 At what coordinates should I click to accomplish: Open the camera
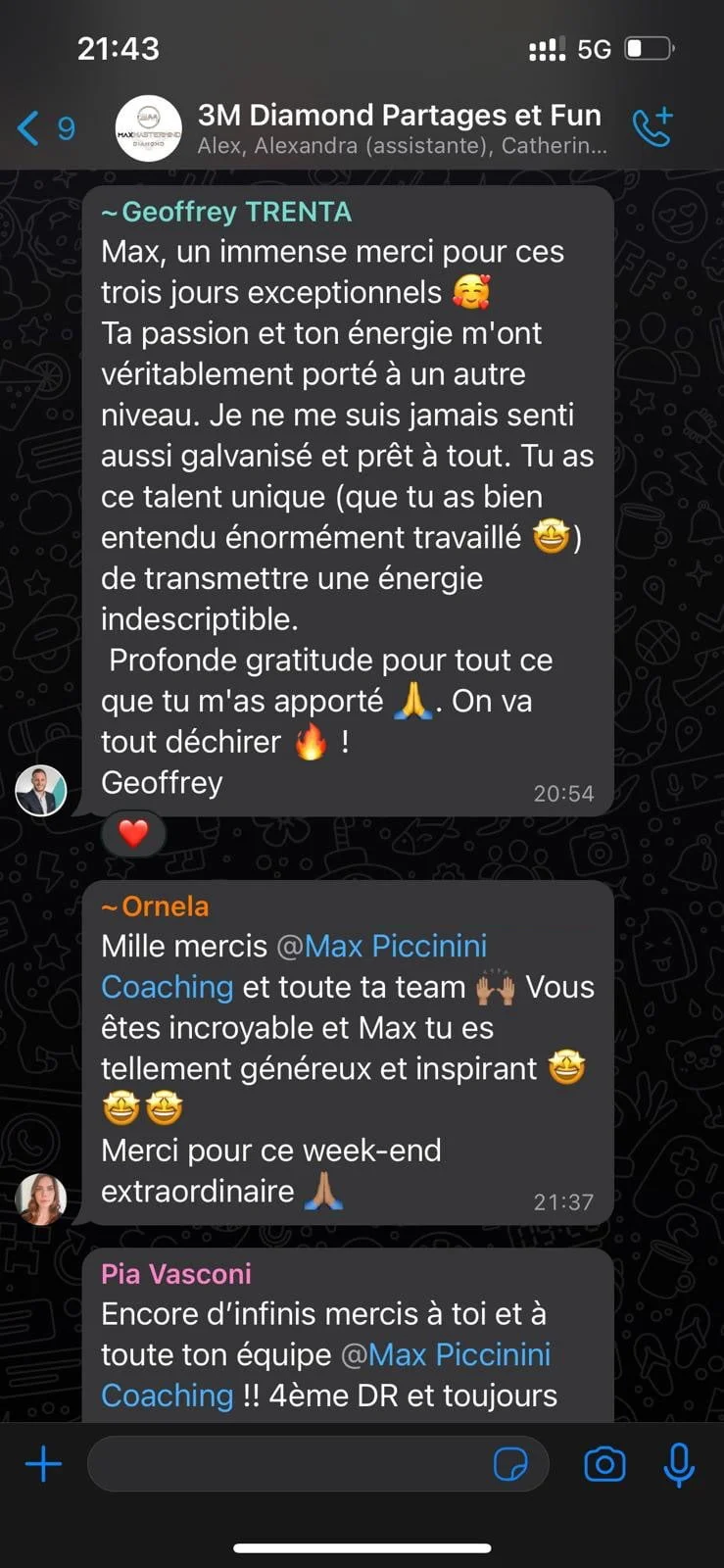pyautogui.click(x=604, y=1465)
